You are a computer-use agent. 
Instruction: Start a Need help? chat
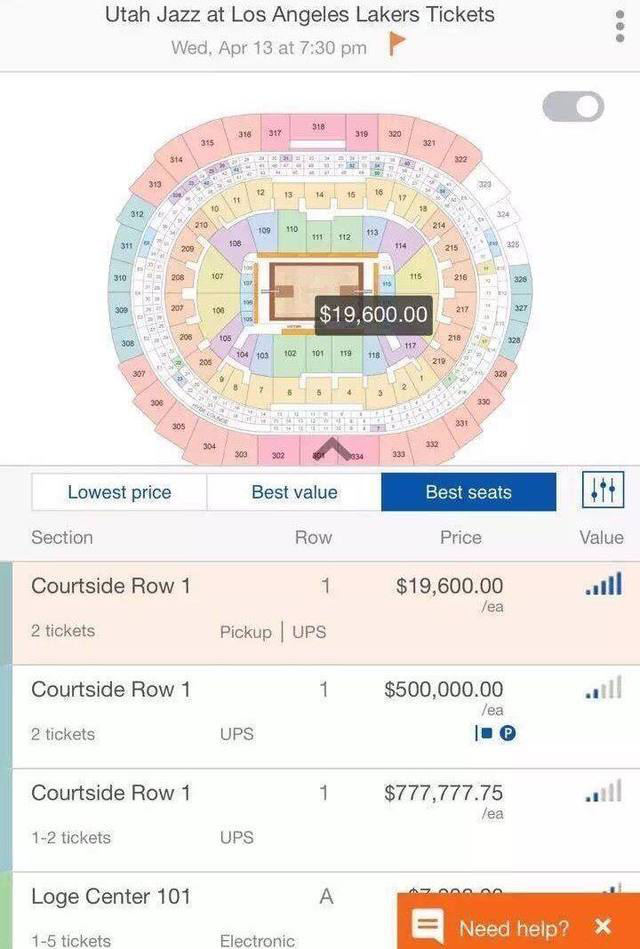[x=497, y=927]
